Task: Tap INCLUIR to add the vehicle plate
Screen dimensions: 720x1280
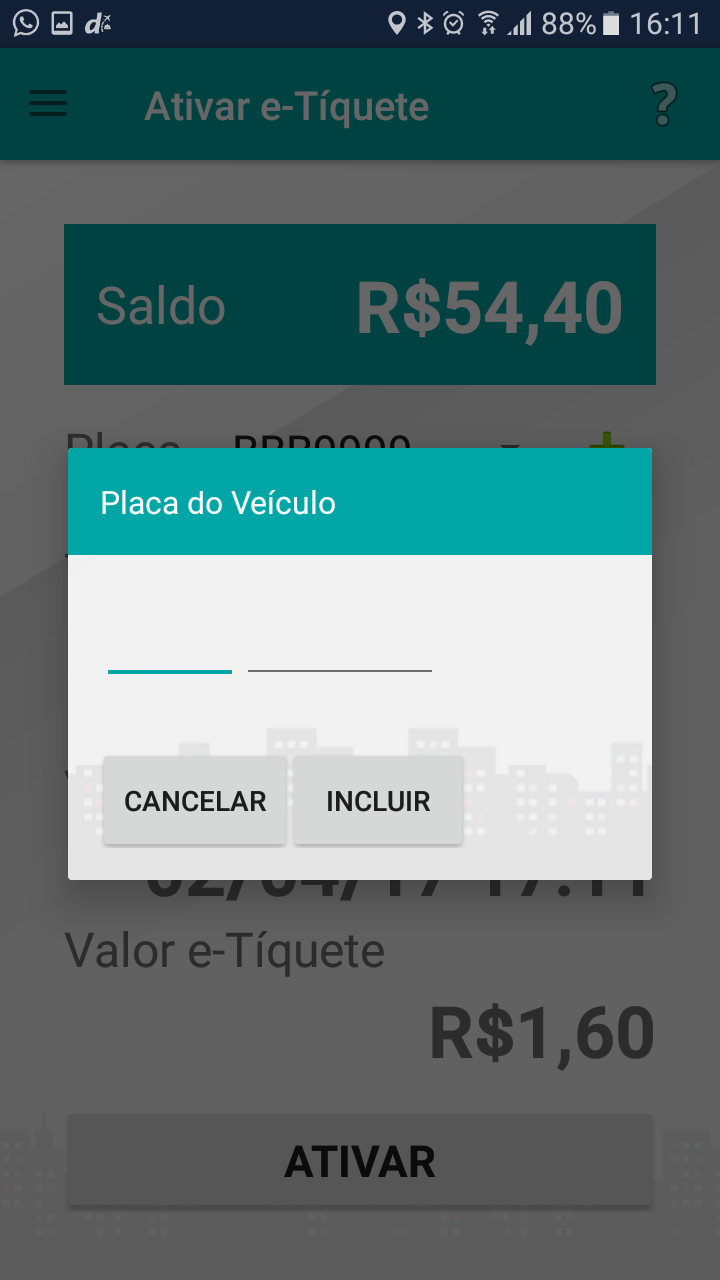Action: [378, 801]
